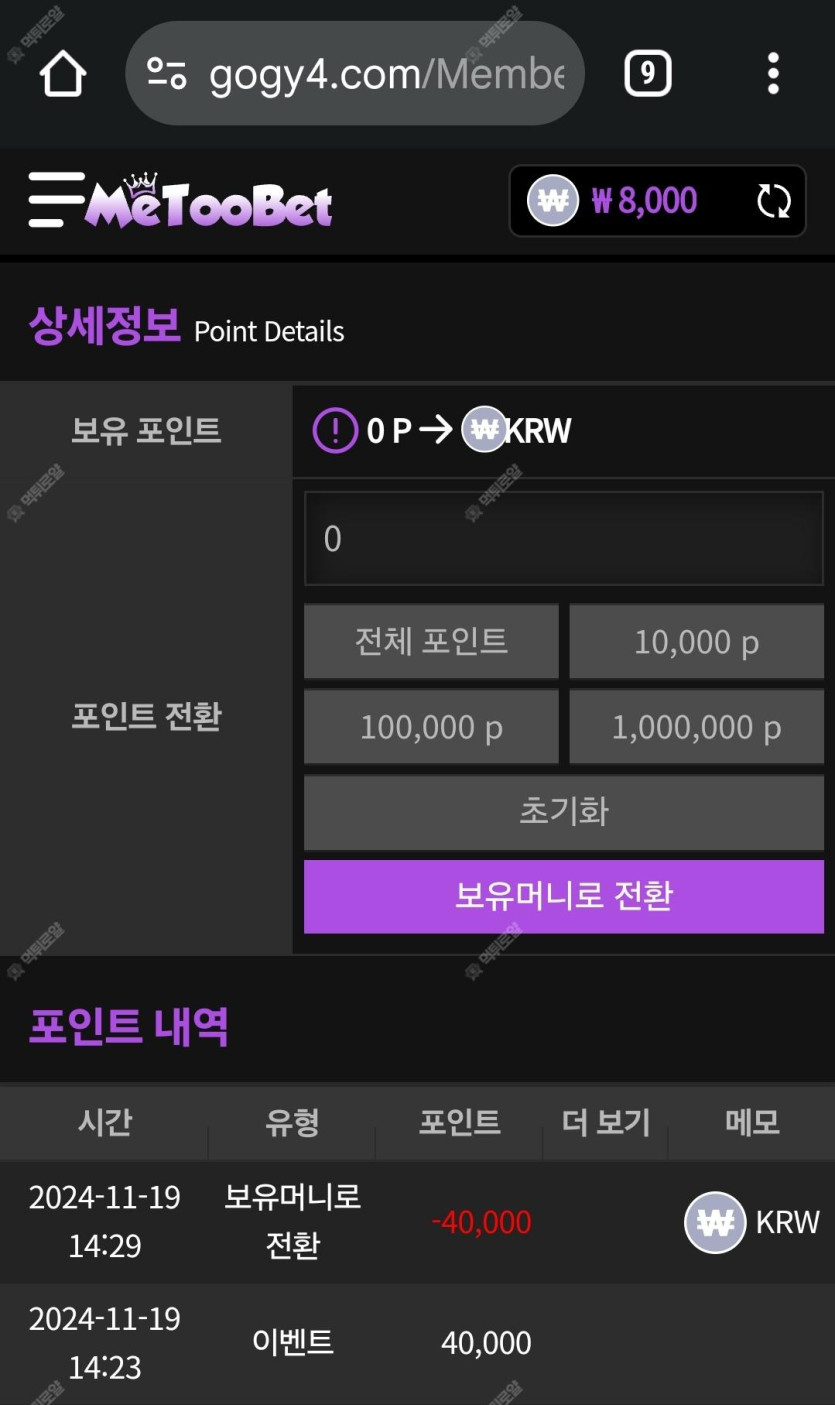Reset amount with 초기화 button

[564, 812]
